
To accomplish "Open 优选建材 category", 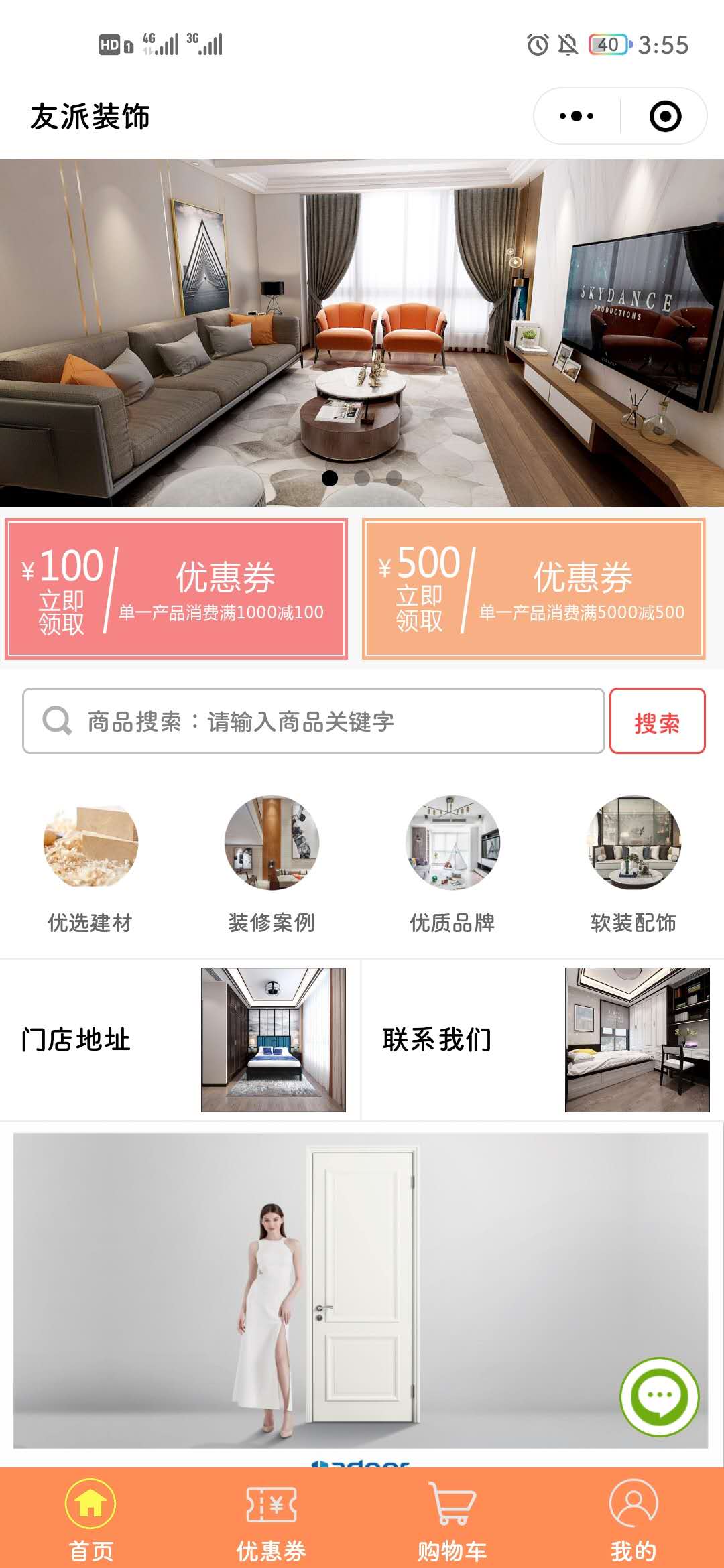I will (90, 864).
